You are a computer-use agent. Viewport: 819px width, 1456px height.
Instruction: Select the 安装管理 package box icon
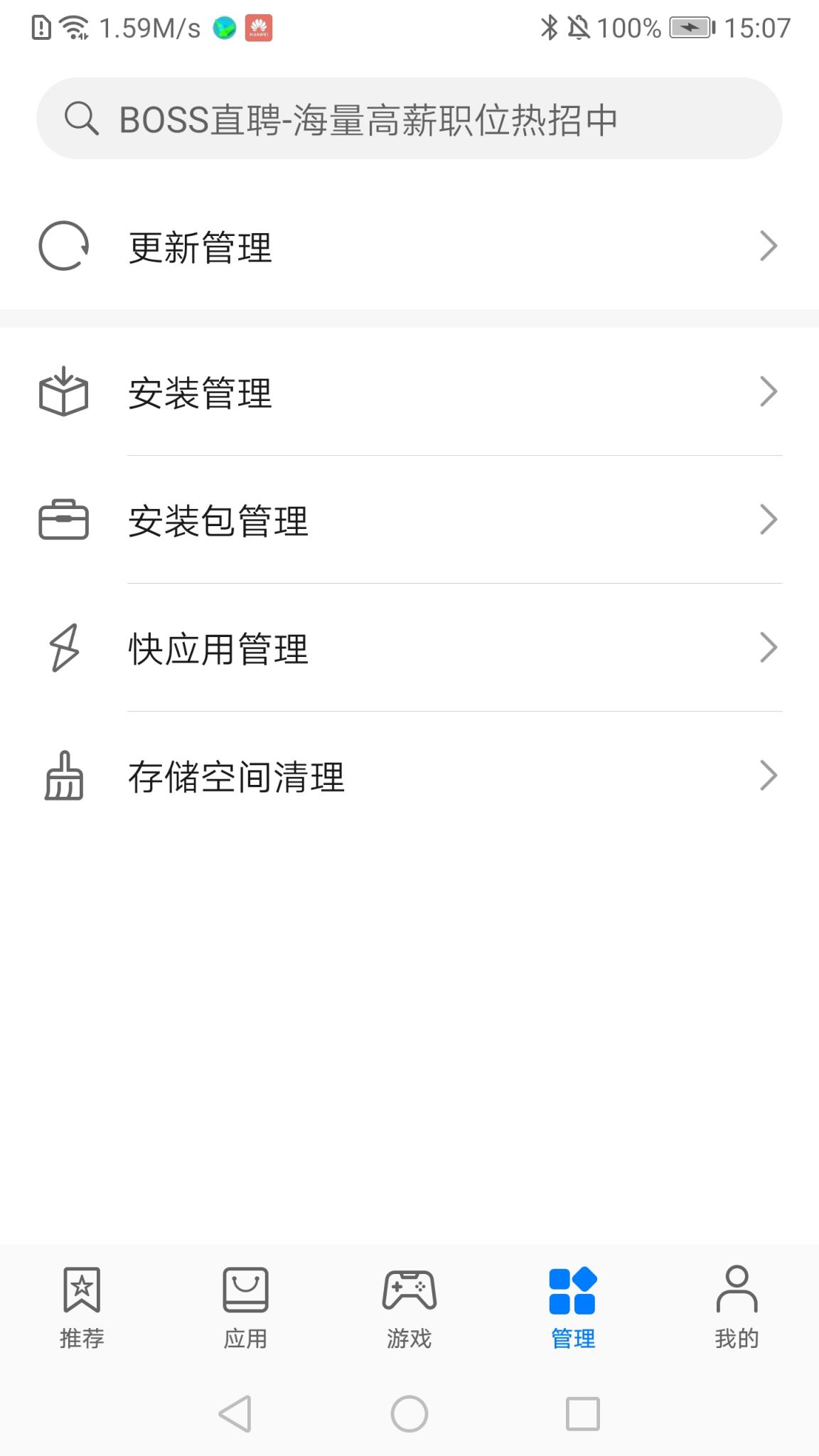point(63,391)
